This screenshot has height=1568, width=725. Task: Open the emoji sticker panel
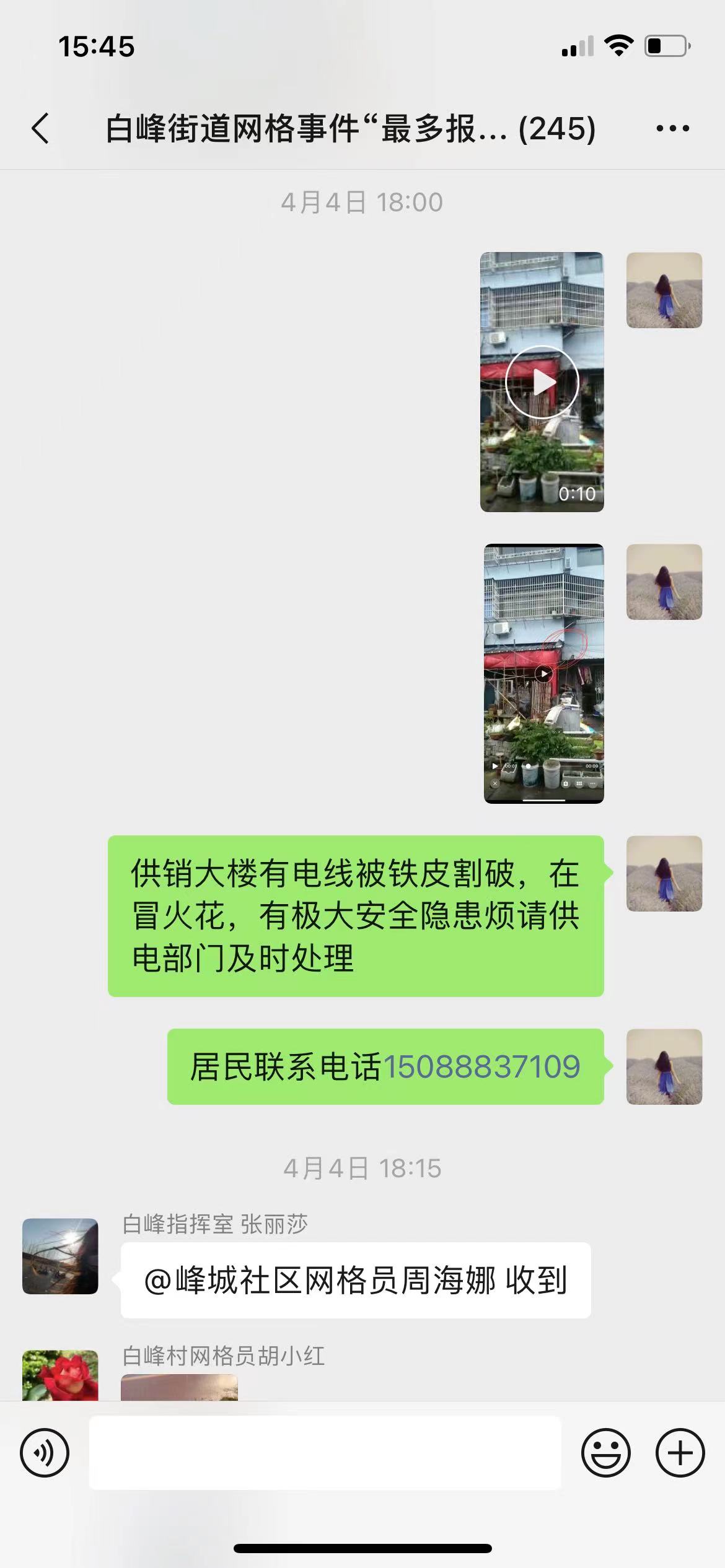click(605, 1453)
